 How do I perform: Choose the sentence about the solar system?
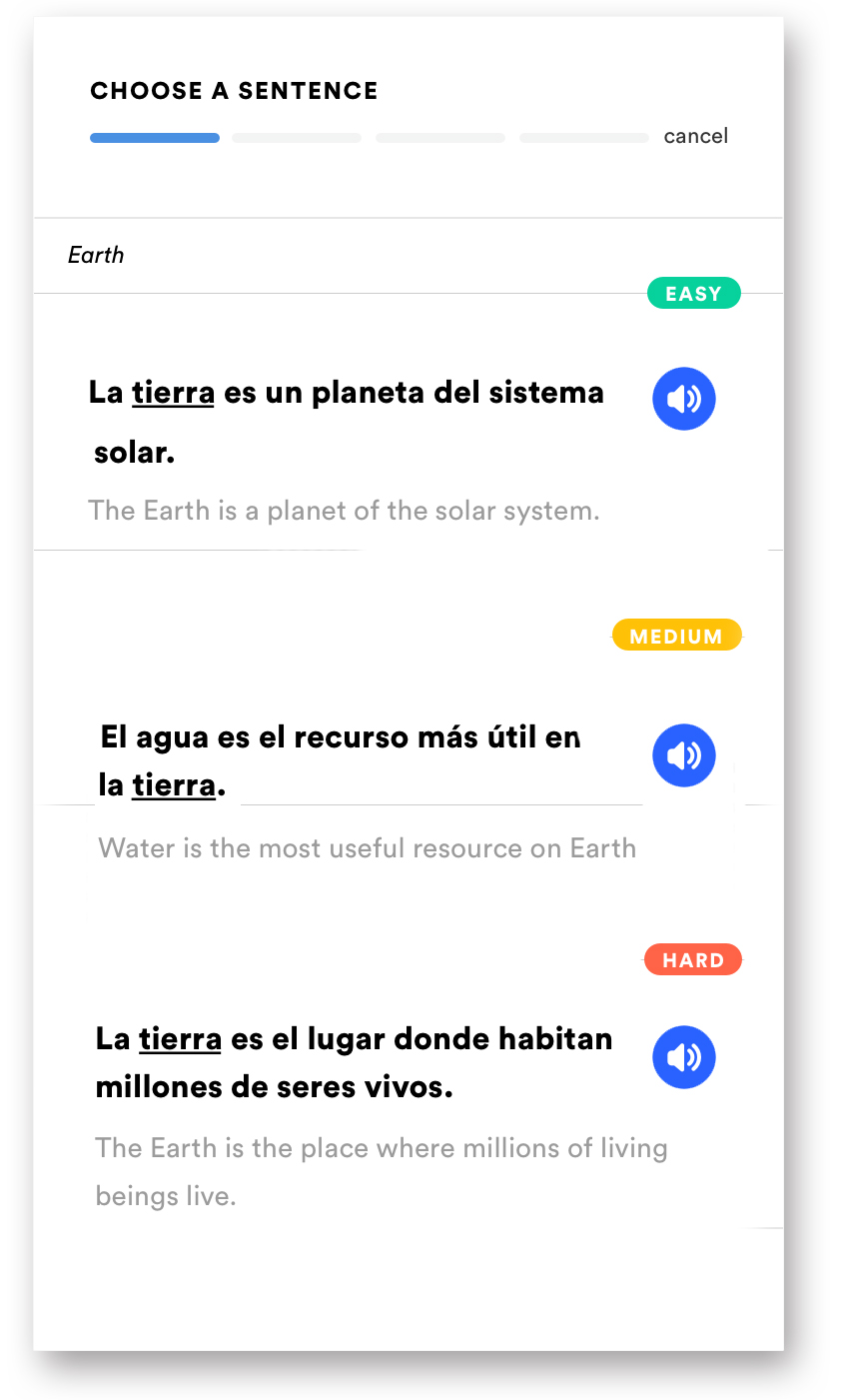(x=346, y=422)
